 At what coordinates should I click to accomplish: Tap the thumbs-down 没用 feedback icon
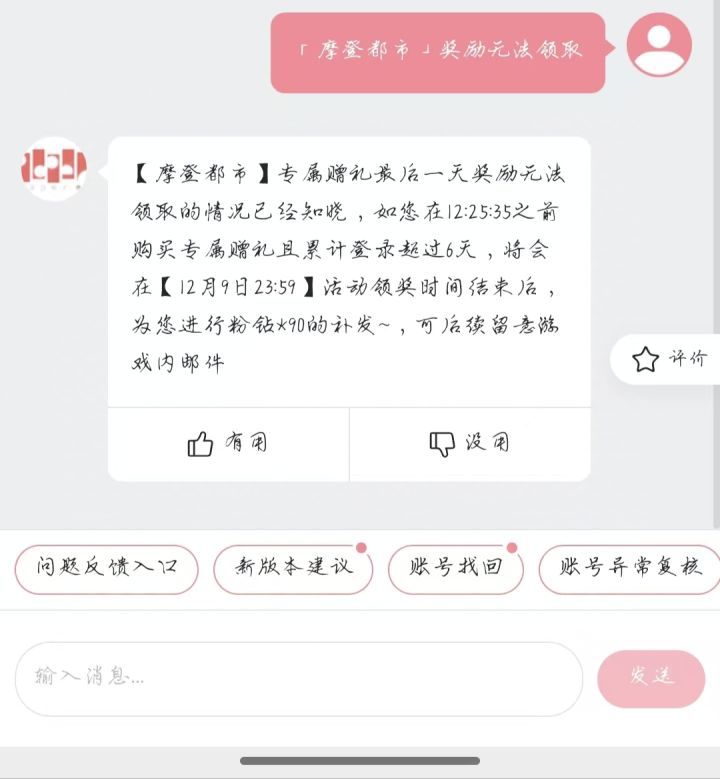(x=443, y=441)
